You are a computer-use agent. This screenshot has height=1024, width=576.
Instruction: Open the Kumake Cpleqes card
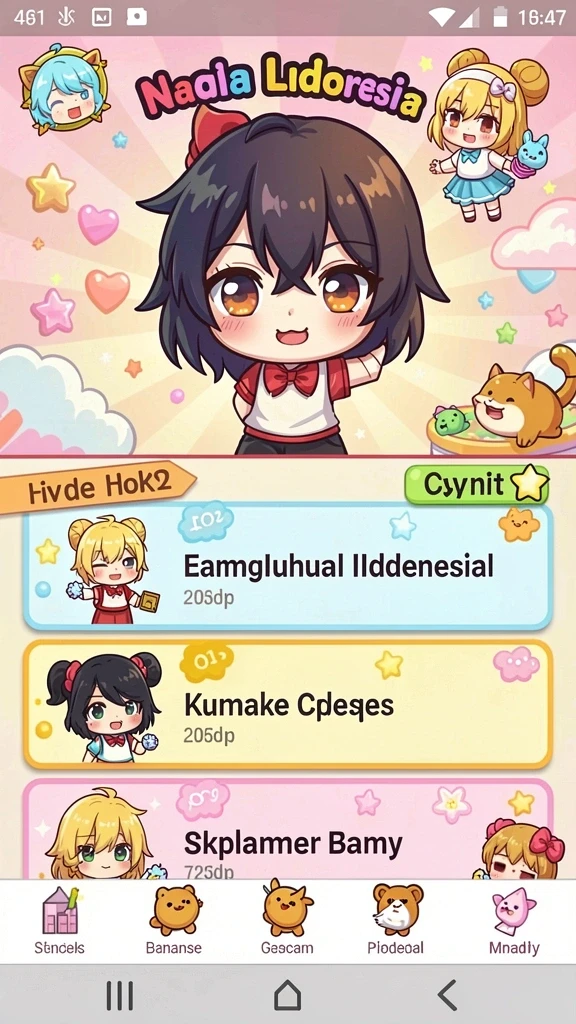pos(288,705)
